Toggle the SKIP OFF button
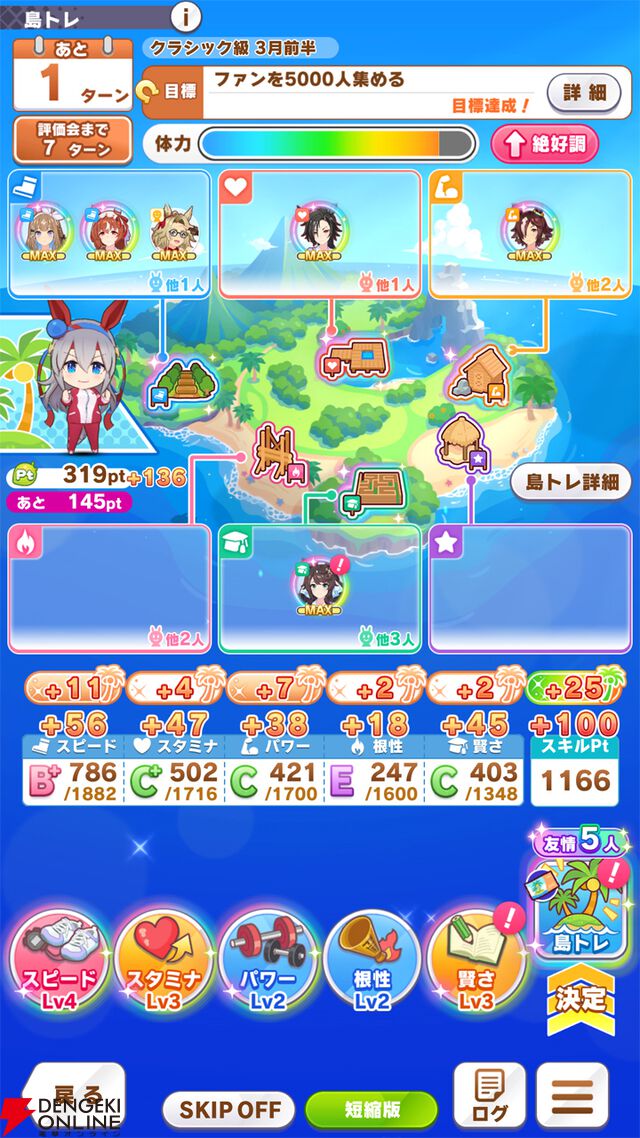The width and height of the screenshot is (640, 1138). pos(229,1110)
